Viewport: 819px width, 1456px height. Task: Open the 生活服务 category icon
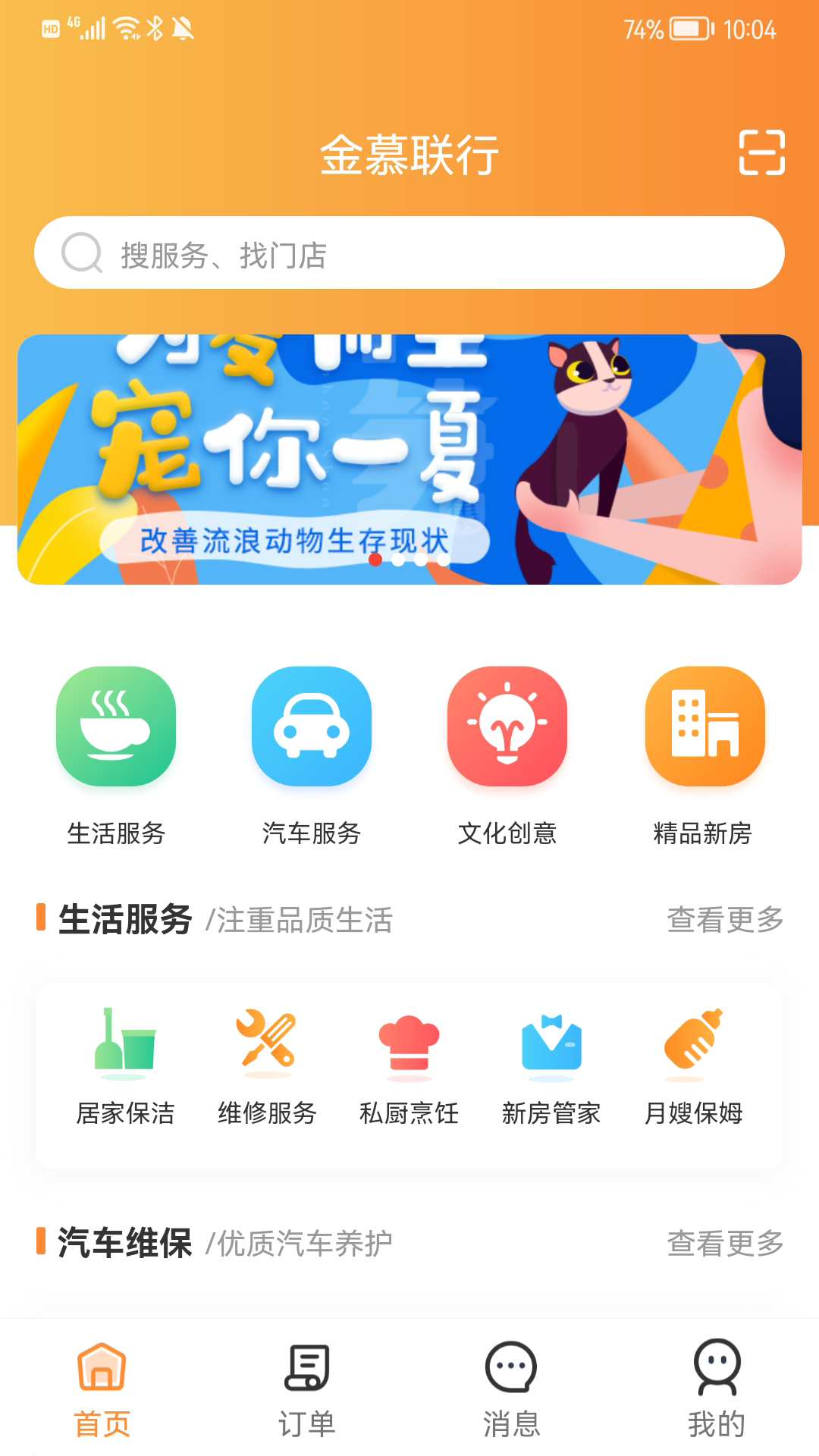pos(116,726)
